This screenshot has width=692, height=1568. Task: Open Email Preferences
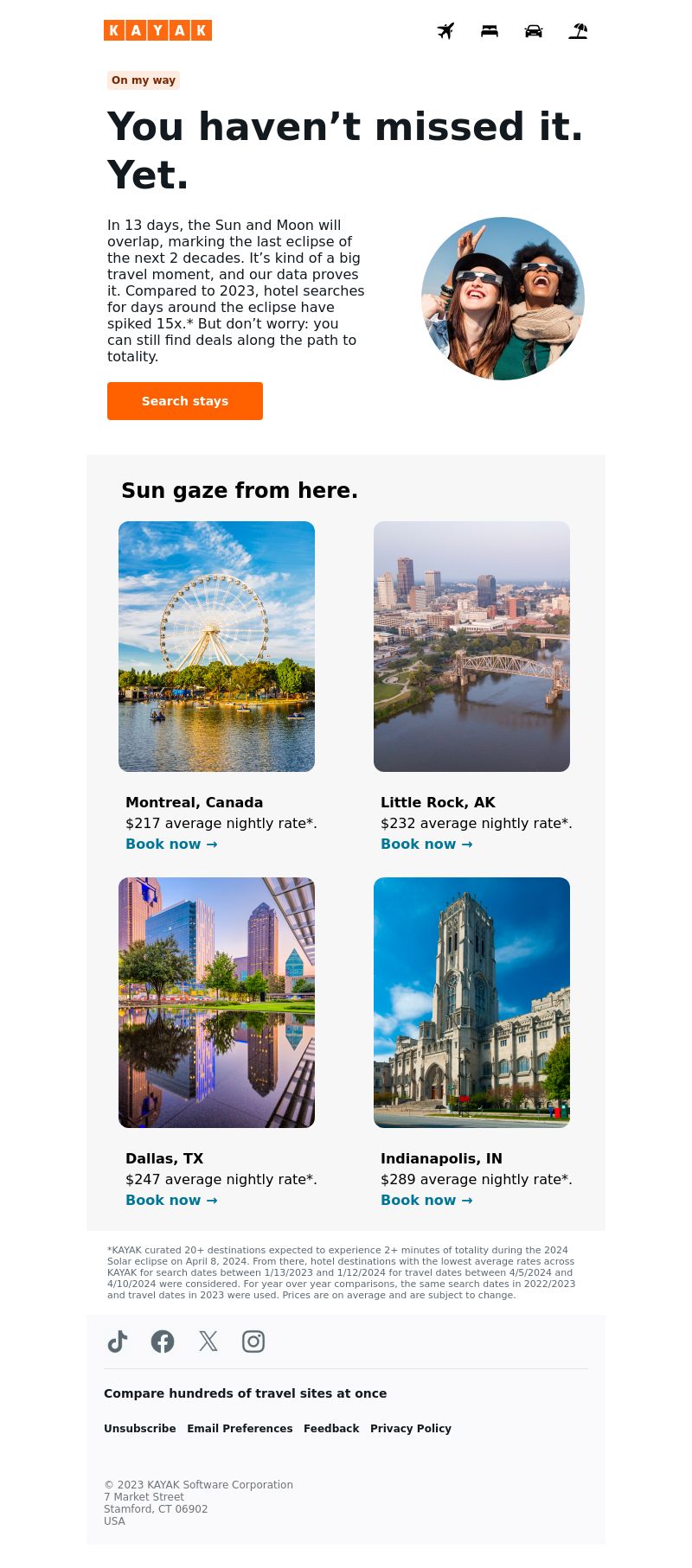[x=240, y=1429]
